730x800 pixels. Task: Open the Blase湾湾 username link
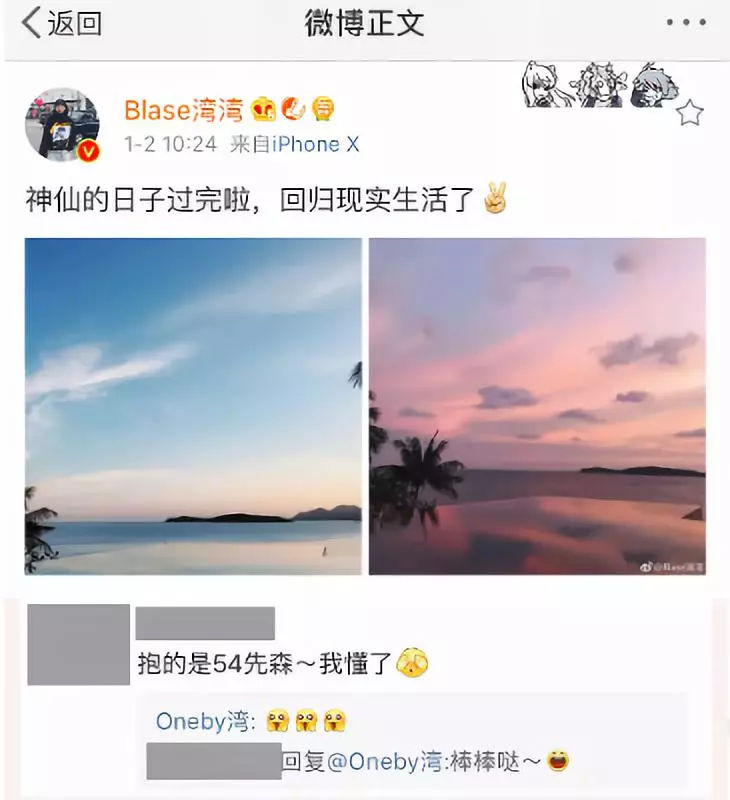(182, 110)
